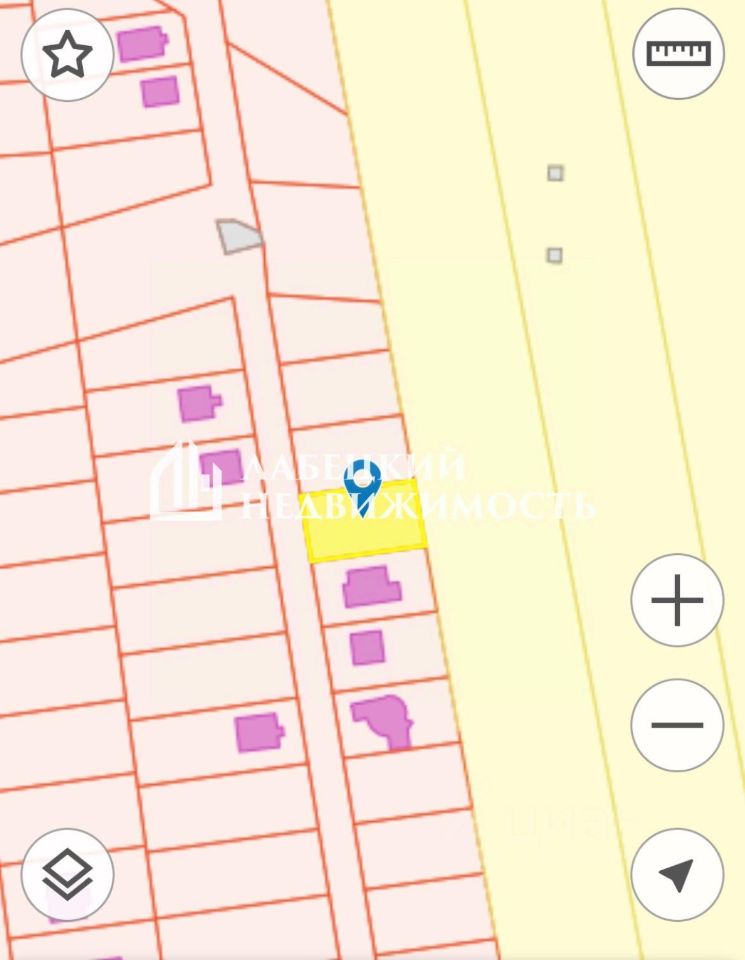This screenshot has height=960, width=745.
Task: Zoom in with the plus button
Action: pyautogui.click(x=677, y=601)
